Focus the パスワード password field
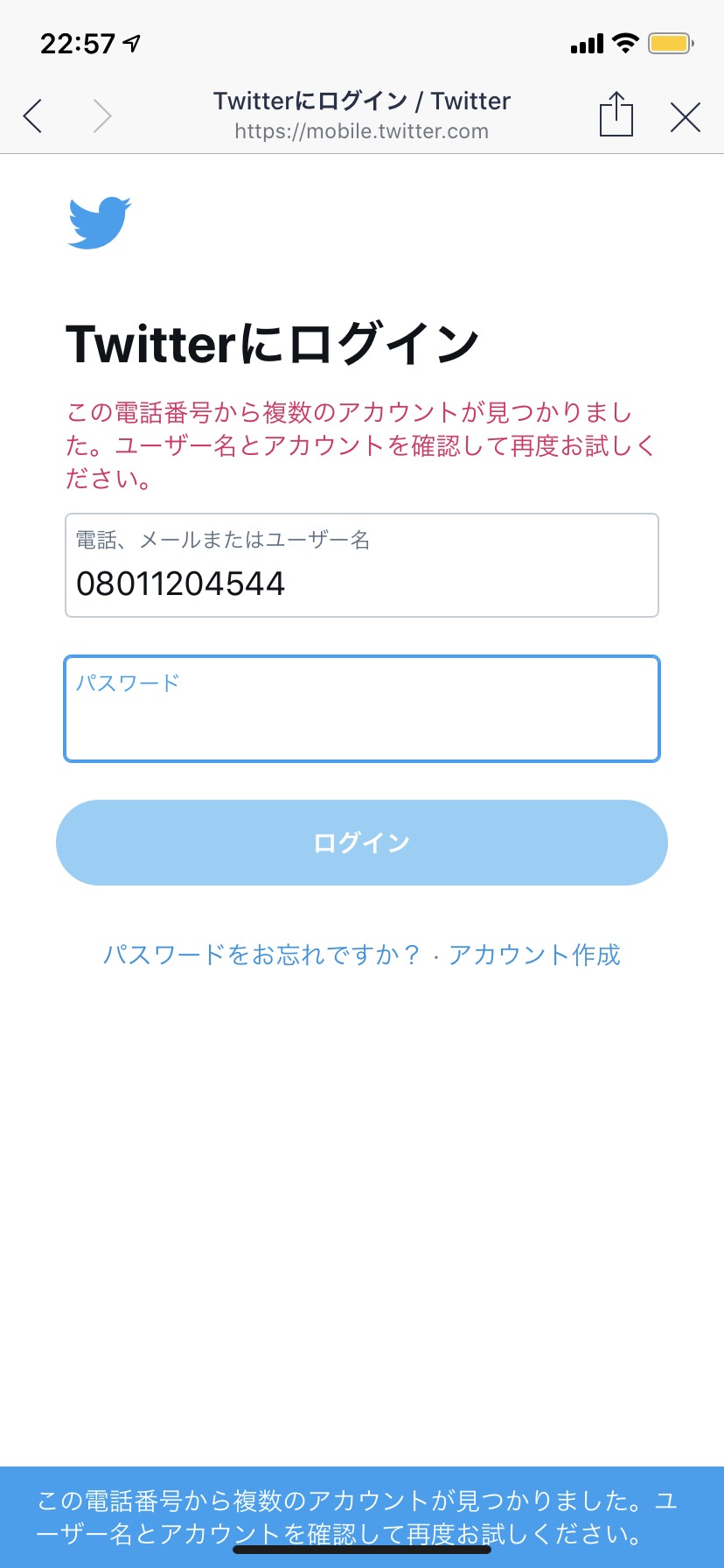The image size is (724, 1568). (362, 709)
